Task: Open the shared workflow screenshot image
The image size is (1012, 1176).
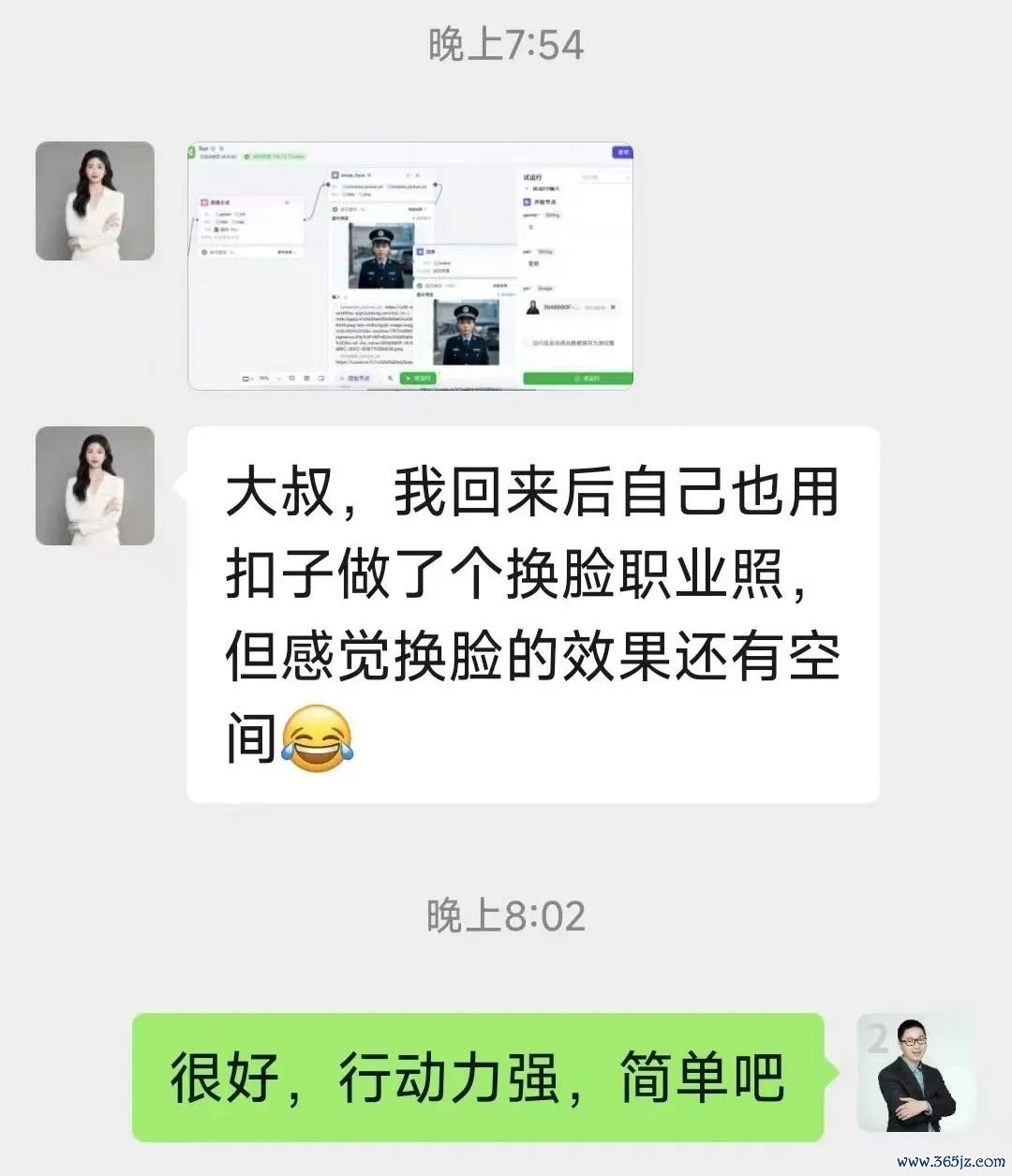Action: 410,266
